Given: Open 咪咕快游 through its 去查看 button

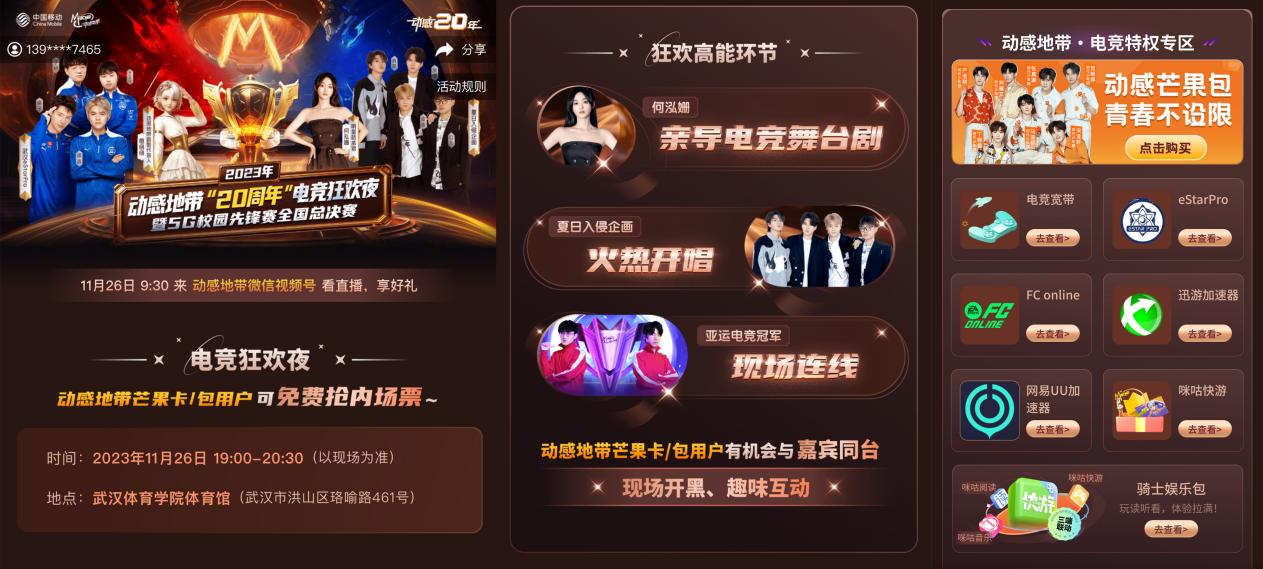Looking at the screenshot, I should pyautogui.click(x=1204, y=429).
